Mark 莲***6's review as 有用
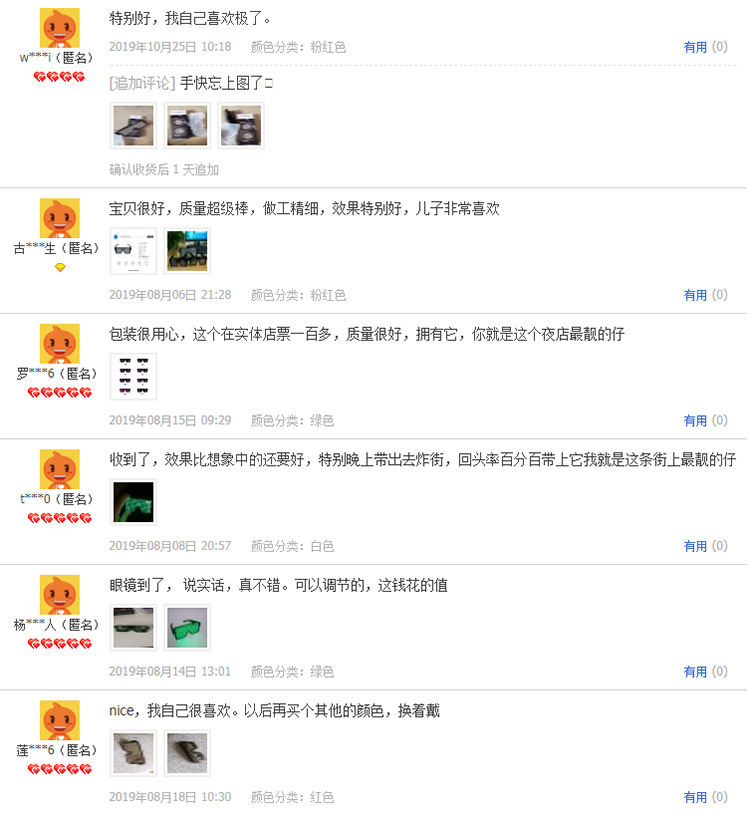This screenshot has height=813, width=750. point(695,797)
